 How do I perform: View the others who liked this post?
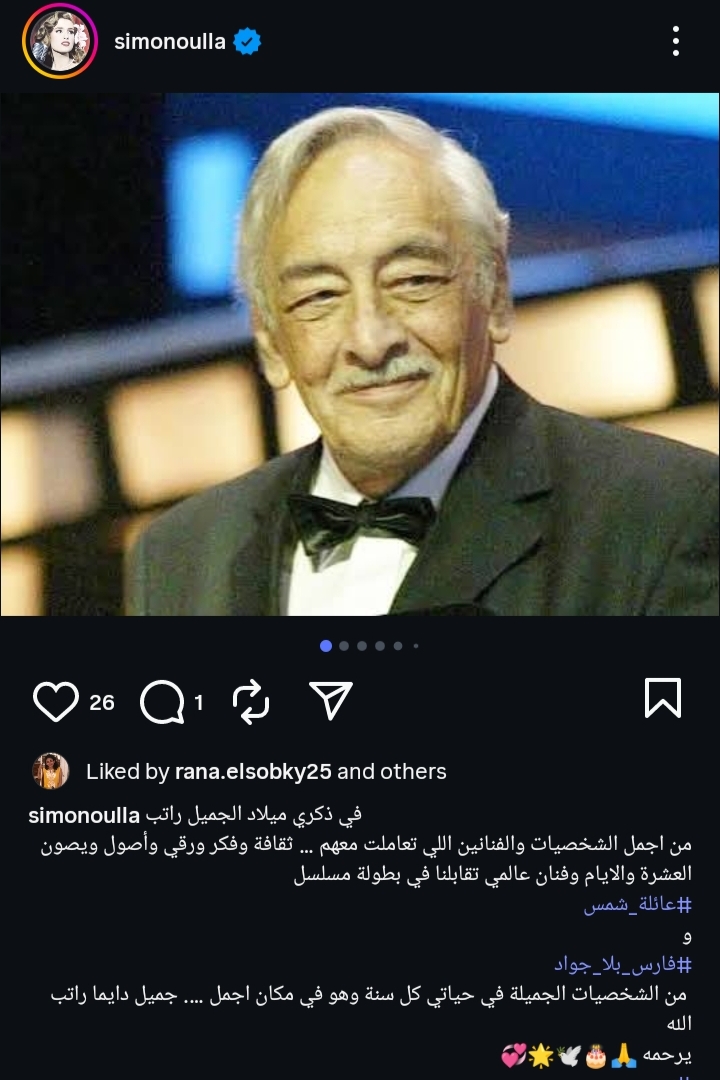[414, 772]
